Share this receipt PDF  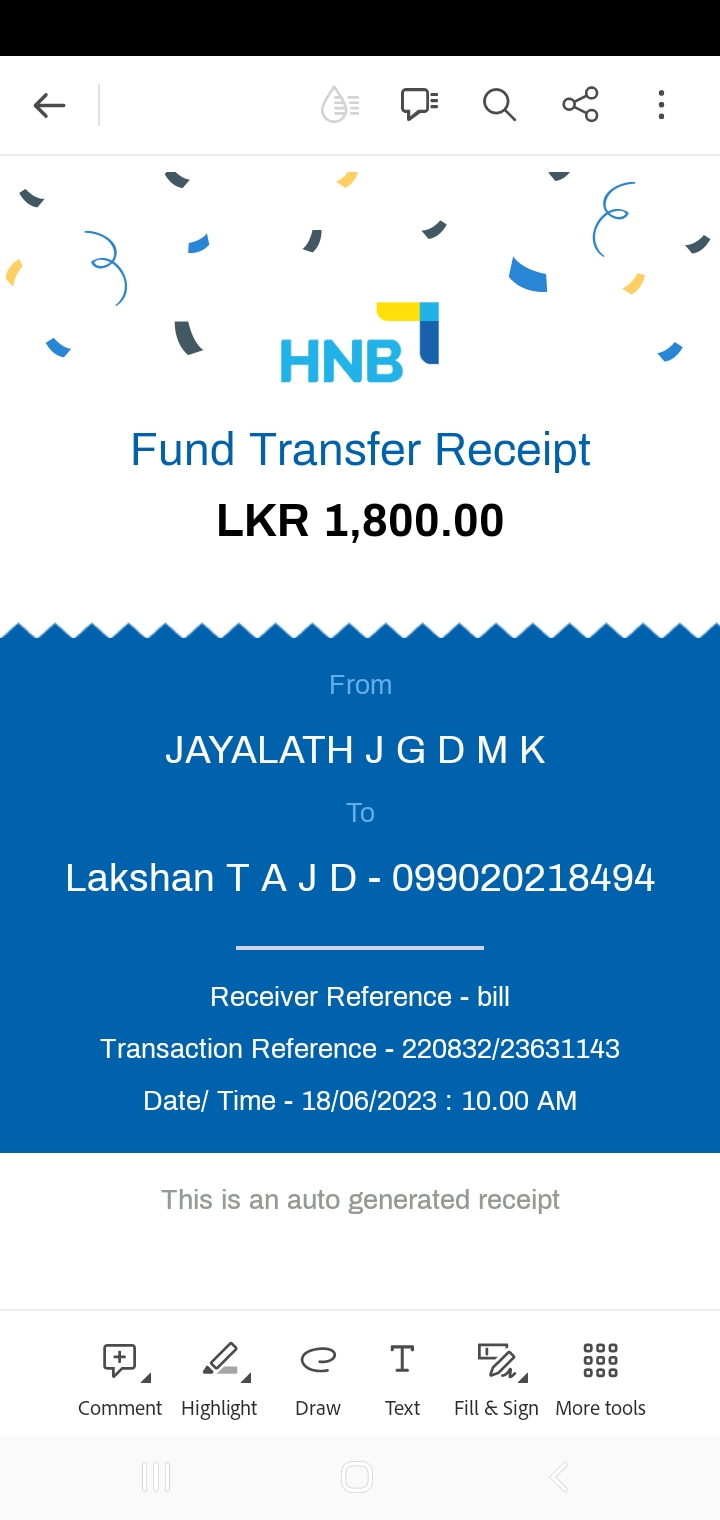coord(580,105)
